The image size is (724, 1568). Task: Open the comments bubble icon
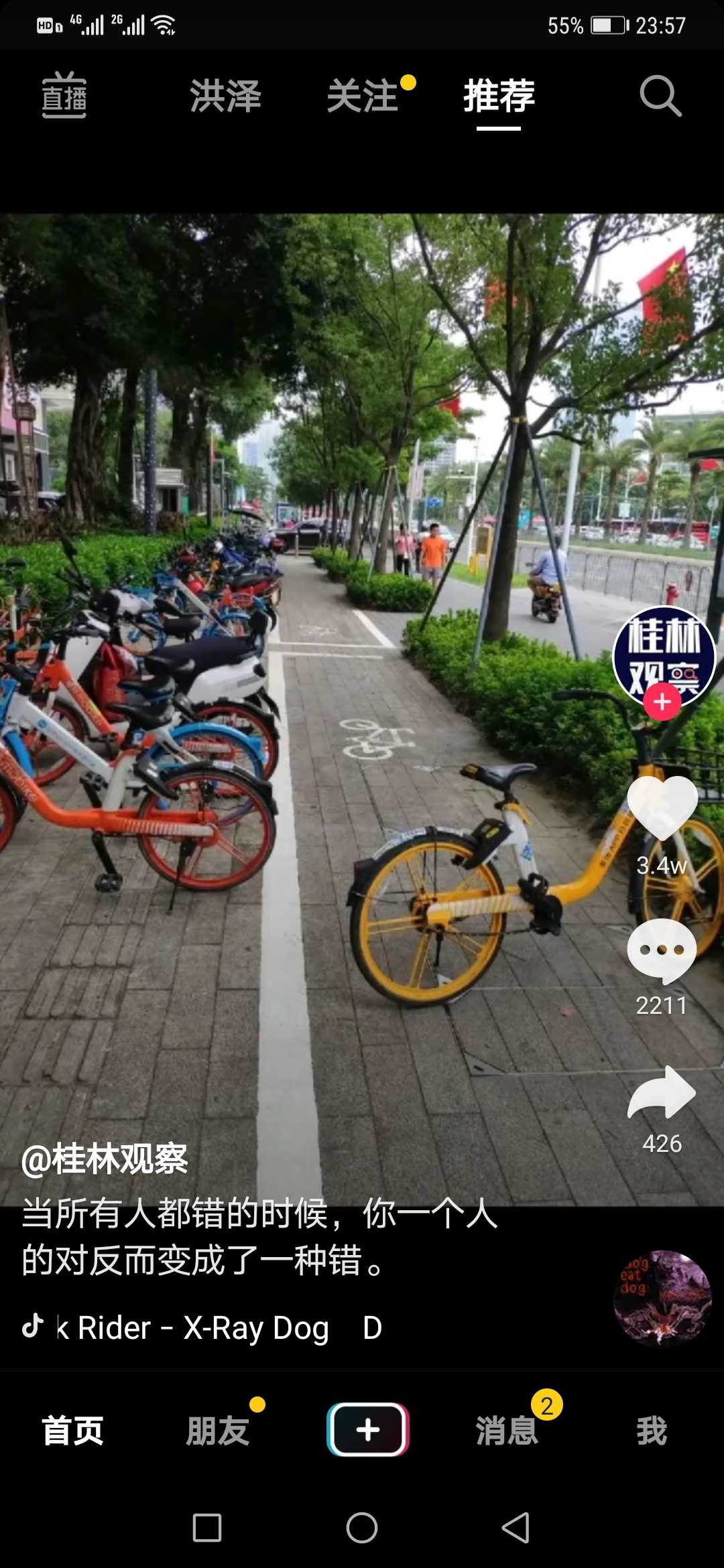pos(662,951)
